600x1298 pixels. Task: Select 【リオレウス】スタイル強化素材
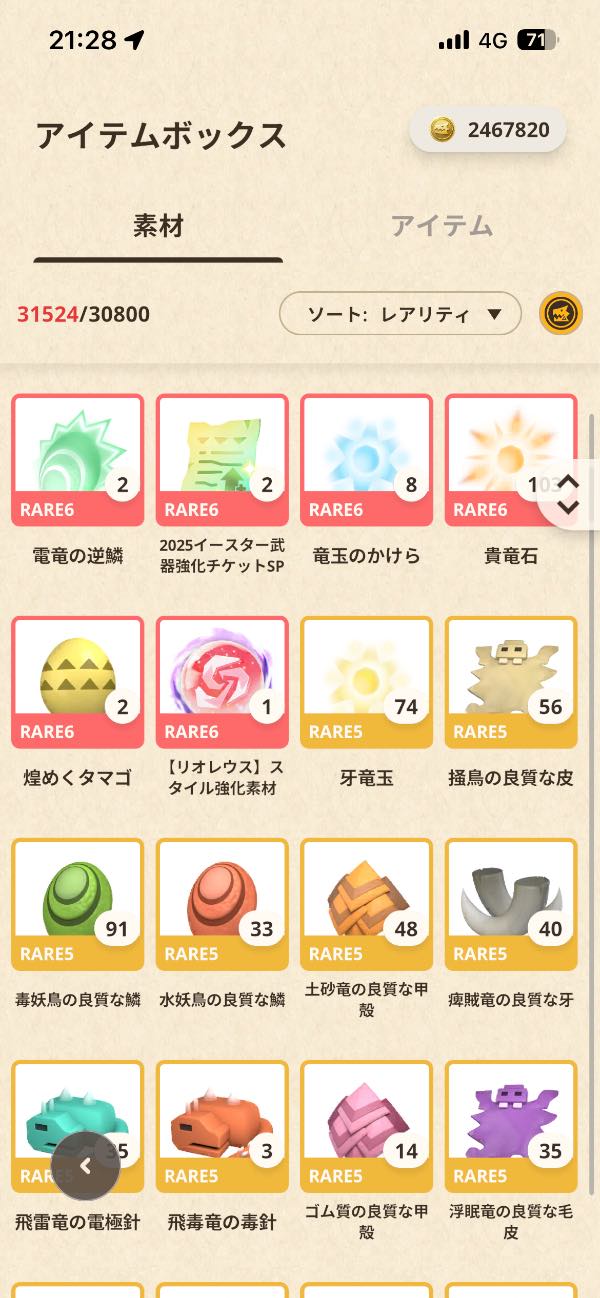point(222,682)
